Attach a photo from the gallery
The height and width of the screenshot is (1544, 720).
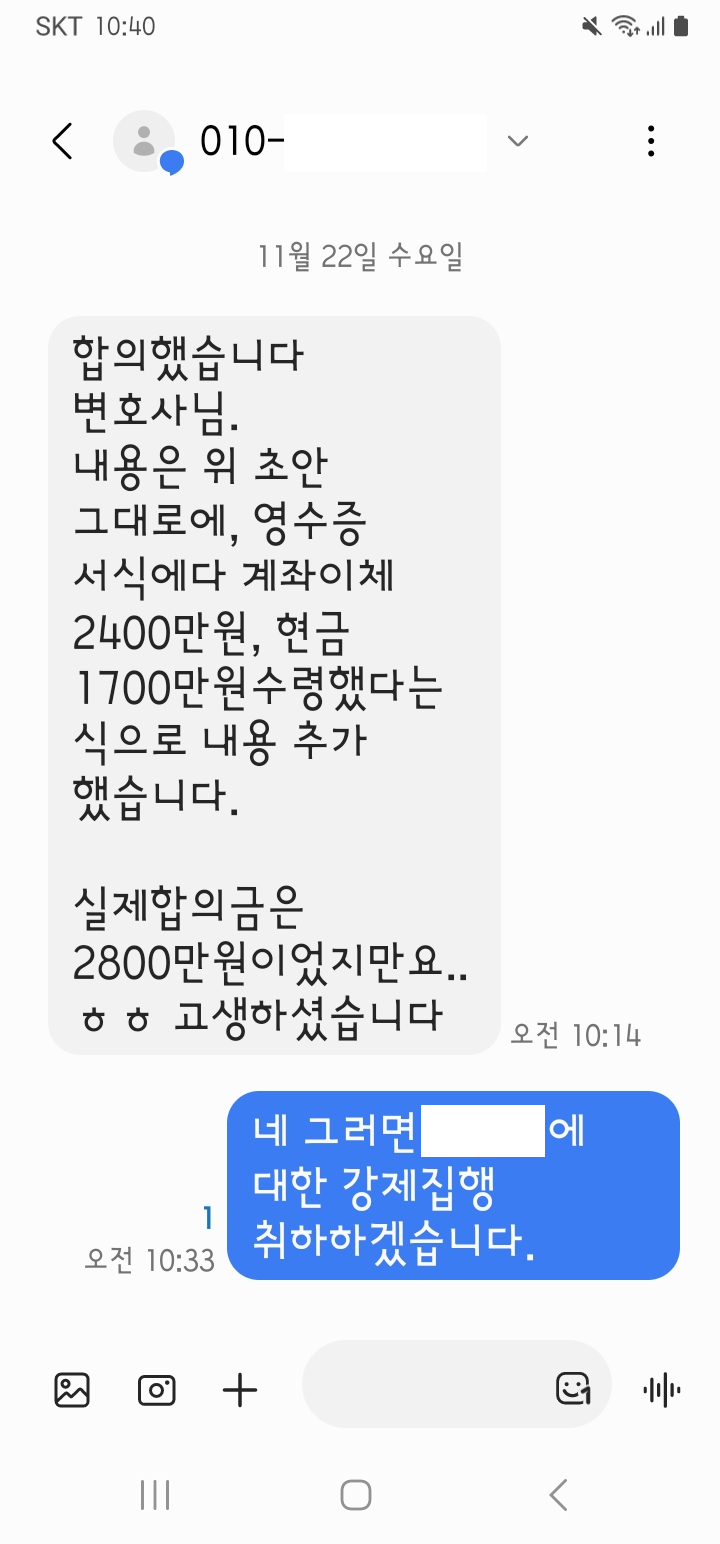(72, 1389)
